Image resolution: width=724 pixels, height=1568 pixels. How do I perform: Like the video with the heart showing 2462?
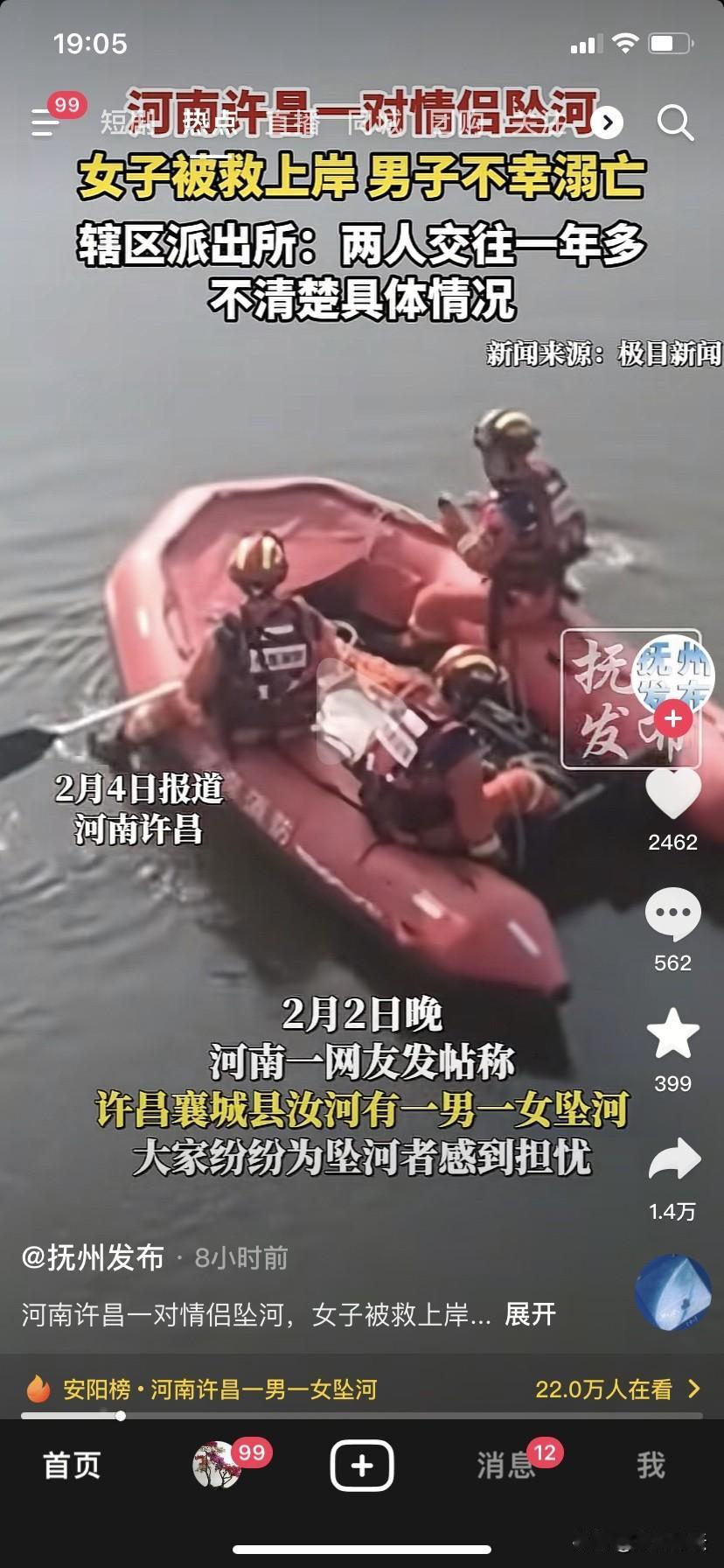672,794
